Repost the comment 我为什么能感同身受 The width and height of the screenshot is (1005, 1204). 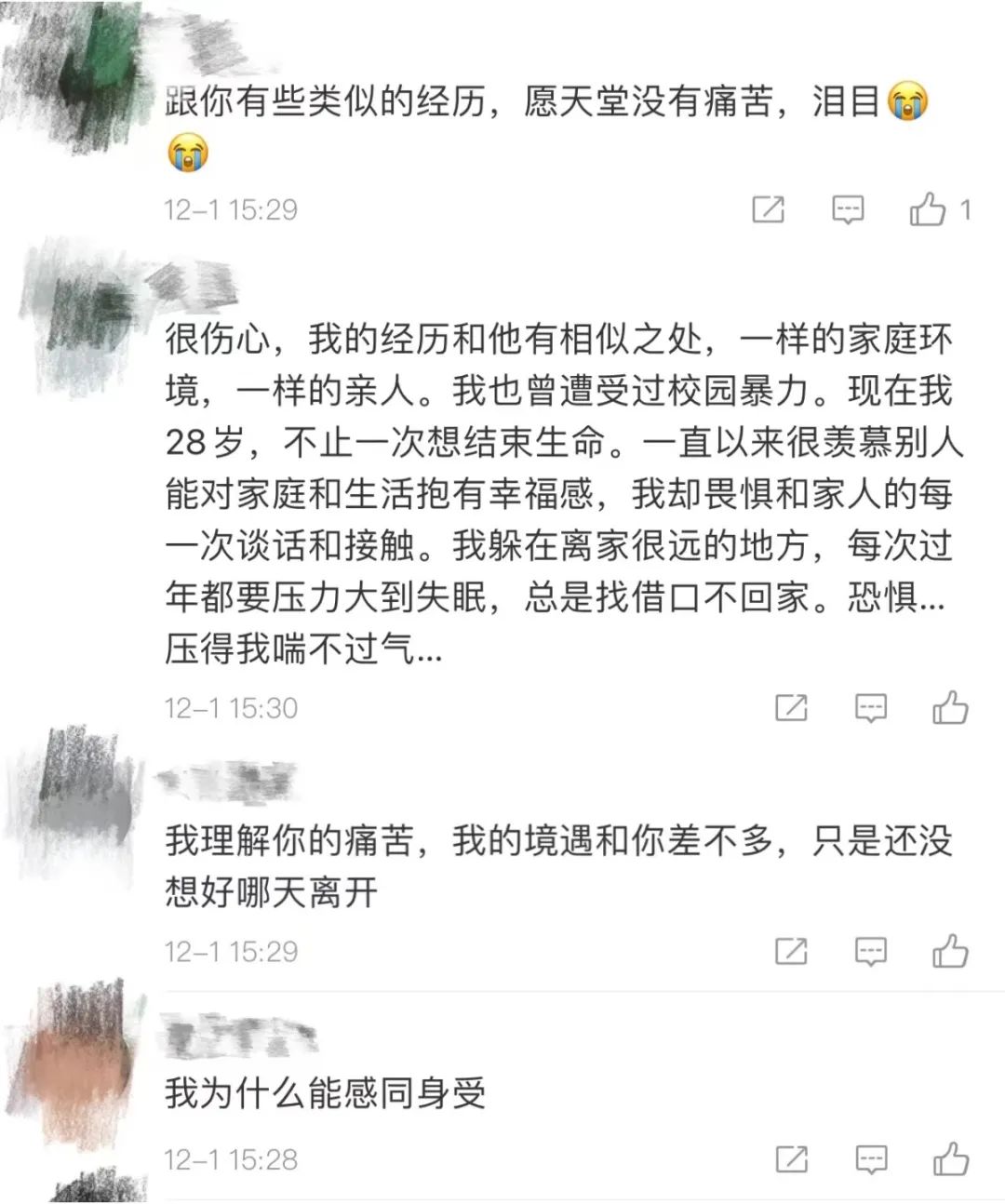point(791,1159)
